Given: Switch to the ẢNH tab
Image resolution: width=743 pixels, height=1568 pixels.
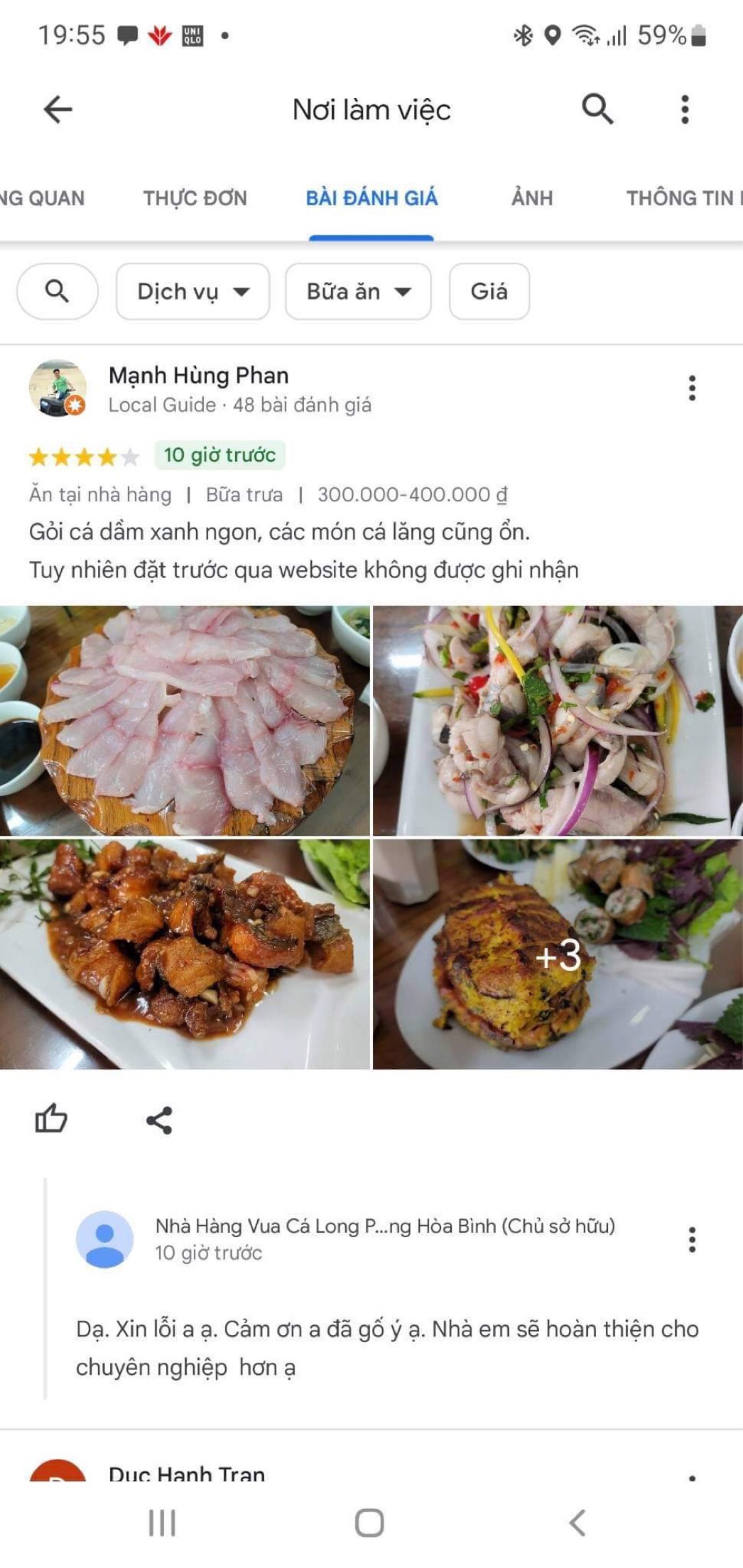Looking at the screenshot, I should point(531,198).
